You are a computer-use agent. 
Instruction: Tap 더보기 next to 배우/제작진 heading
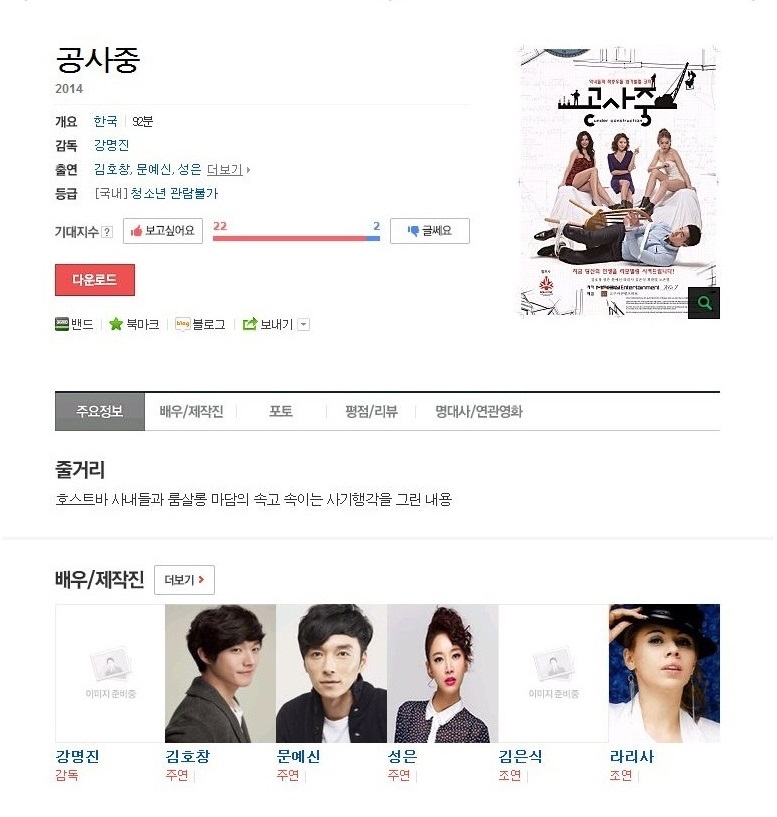tap(184, 580)
